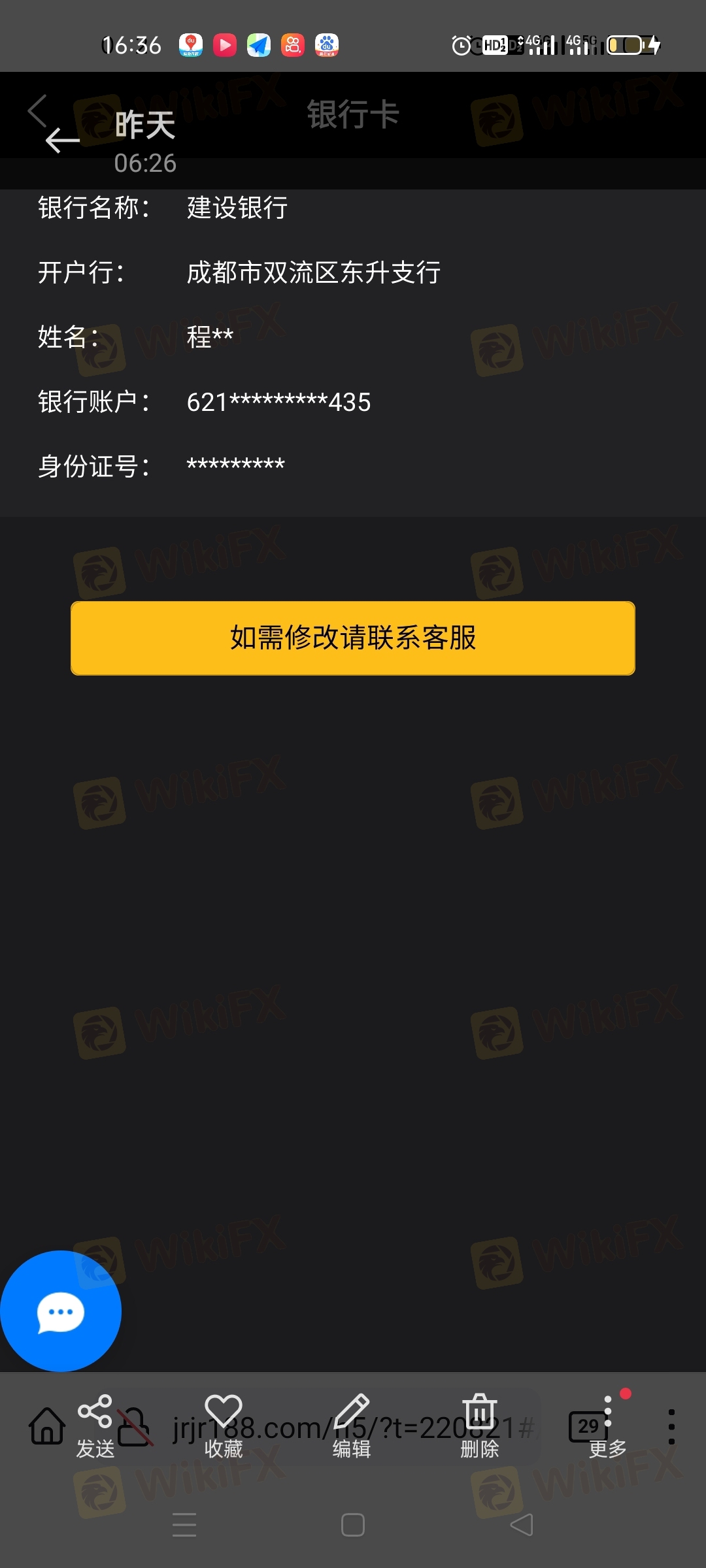Tap the system back triangle
The width and height of the screenshot is (706, 1568).
pyautogui.click(x=522, y=1526)
